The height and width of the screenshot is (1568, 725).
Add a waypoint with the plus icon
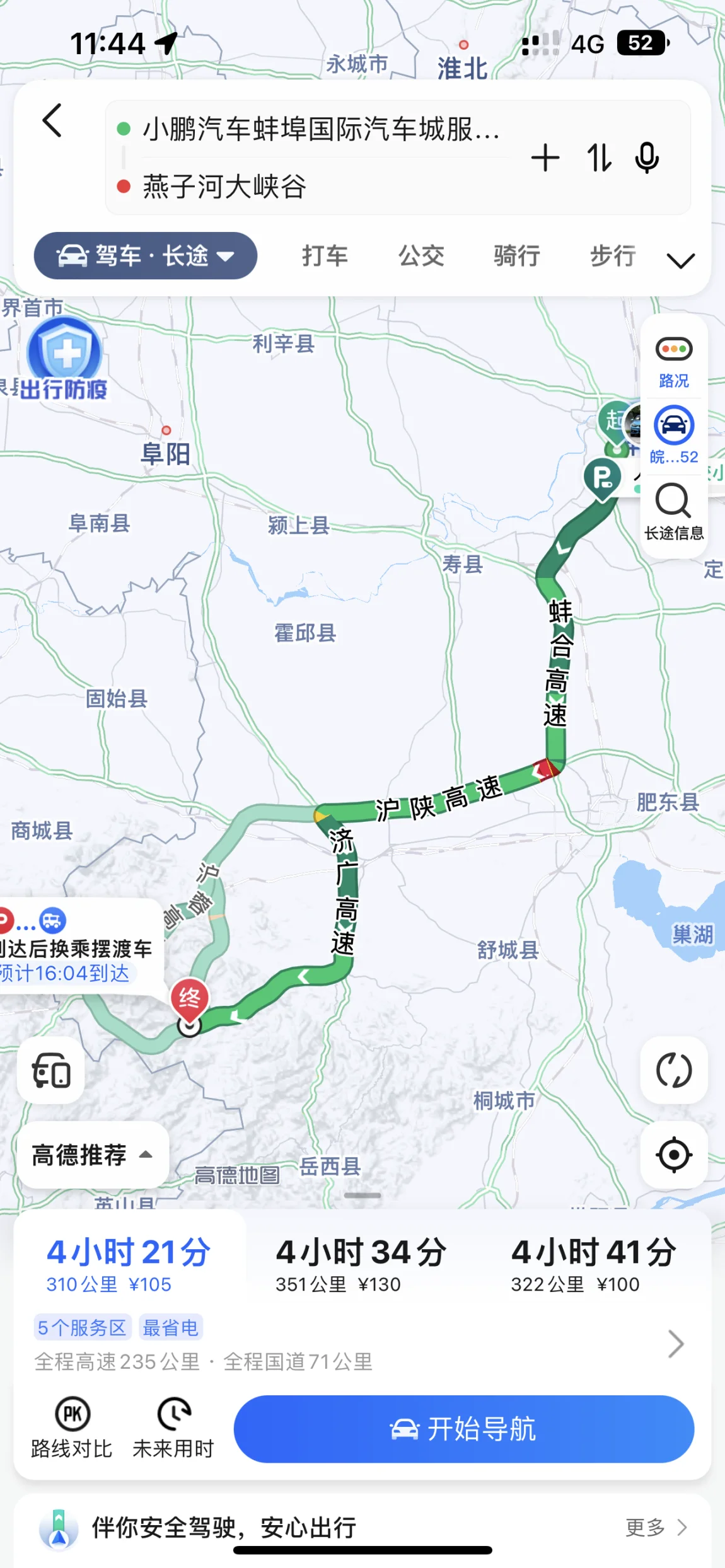(x=545, y=158)
